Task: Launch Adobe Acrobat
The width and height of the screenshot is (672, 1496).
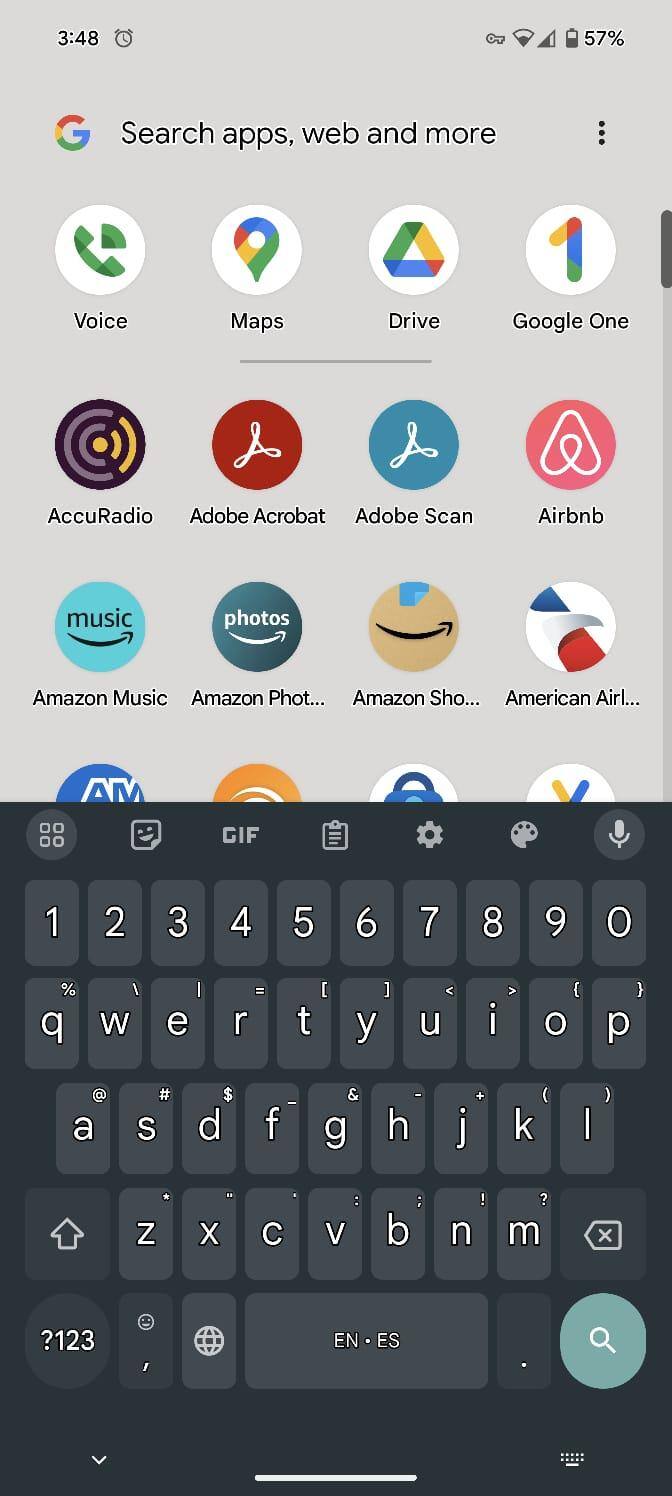Action: 257,445
